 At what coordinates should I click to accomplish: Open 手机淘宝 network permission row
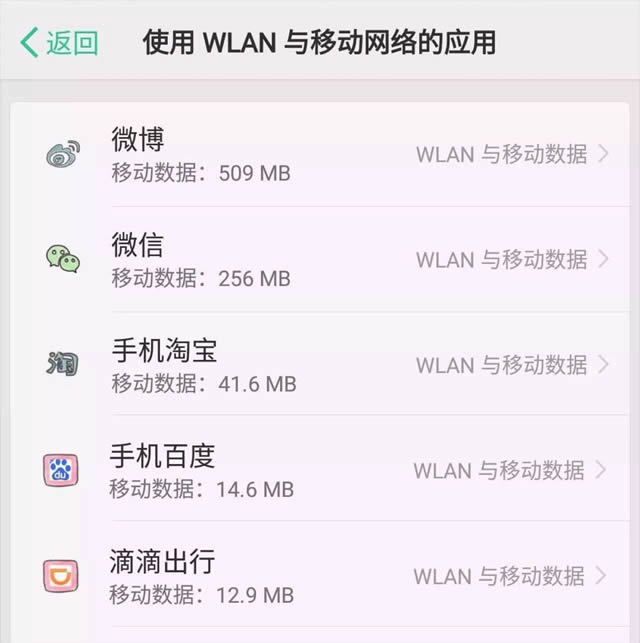pos(320,365)
